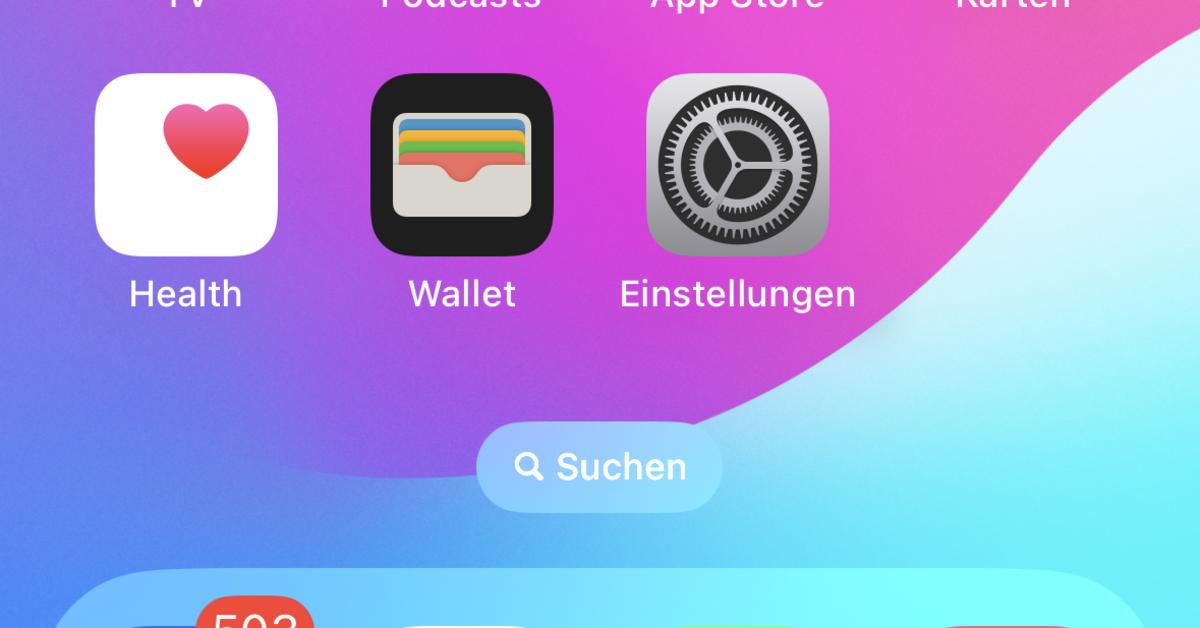Open Einstellungen settings app

[x=738, y=165]
